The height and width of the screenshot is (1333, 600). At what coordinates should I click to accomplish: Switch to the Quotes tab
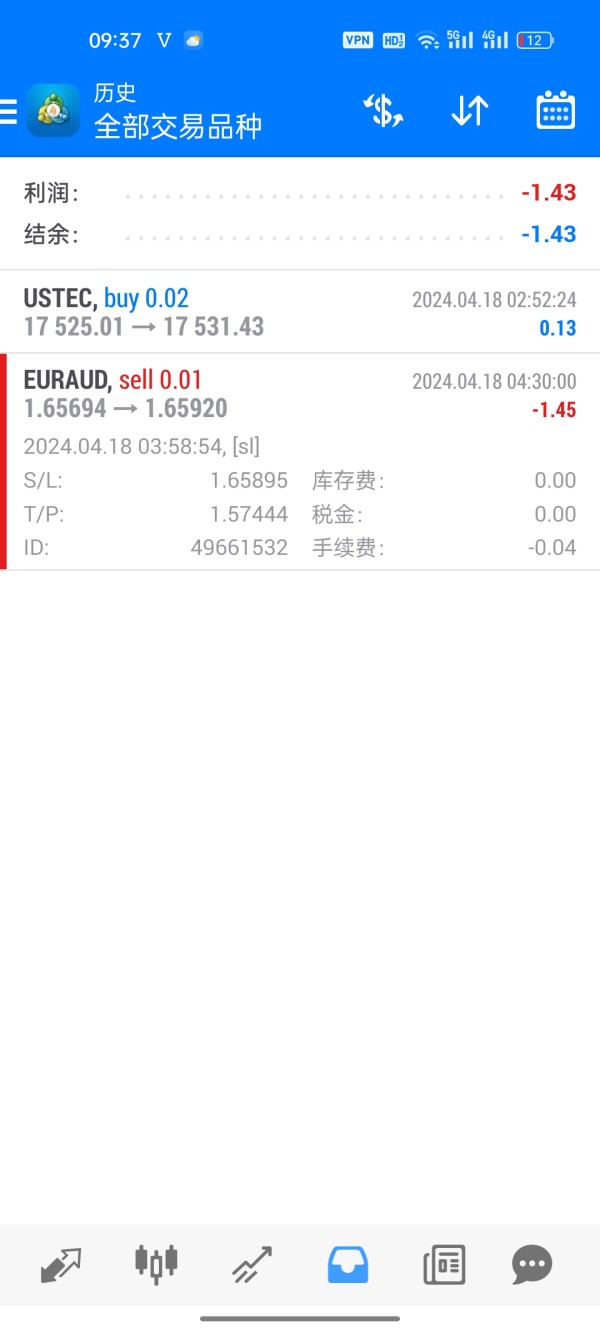(x=61, y=1265)
